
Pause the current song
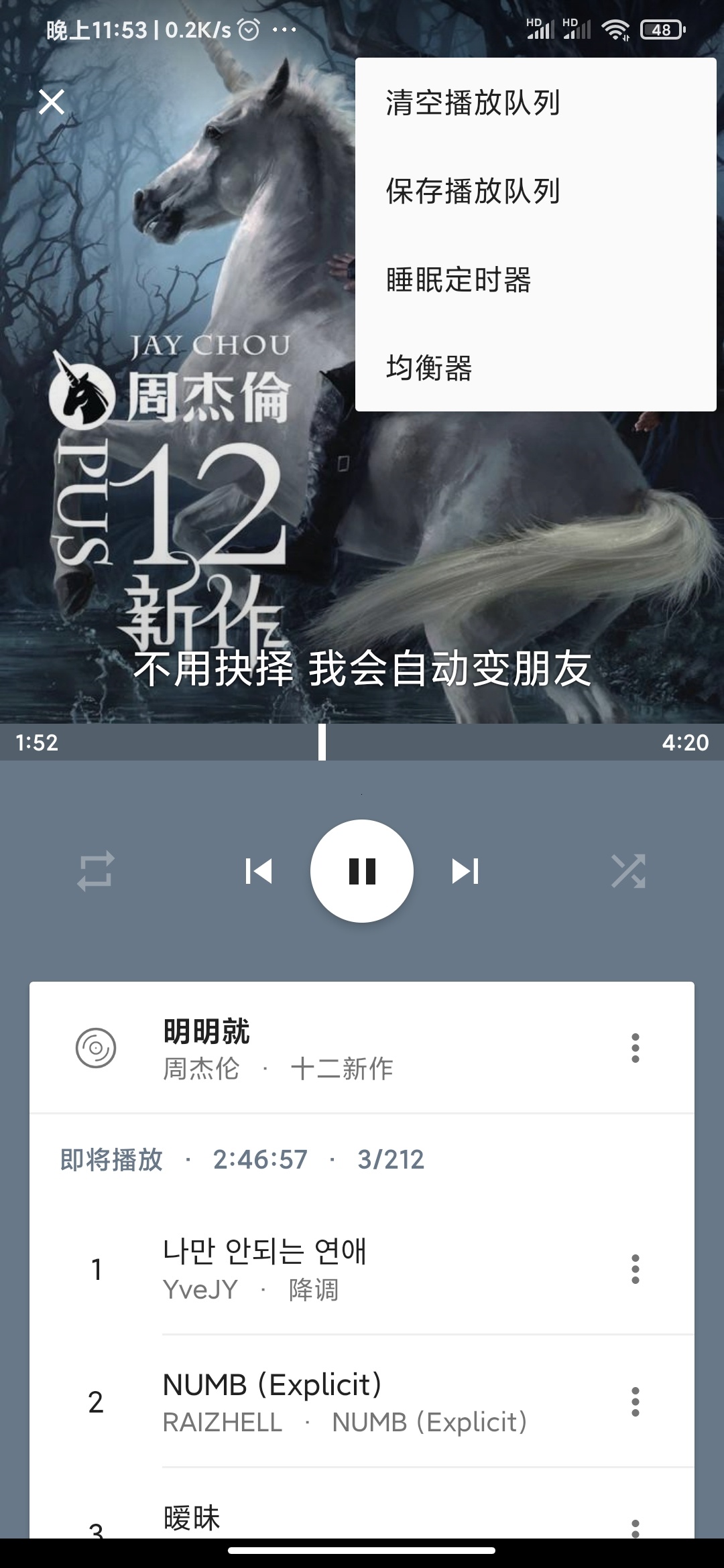click(x=362, y=871)
